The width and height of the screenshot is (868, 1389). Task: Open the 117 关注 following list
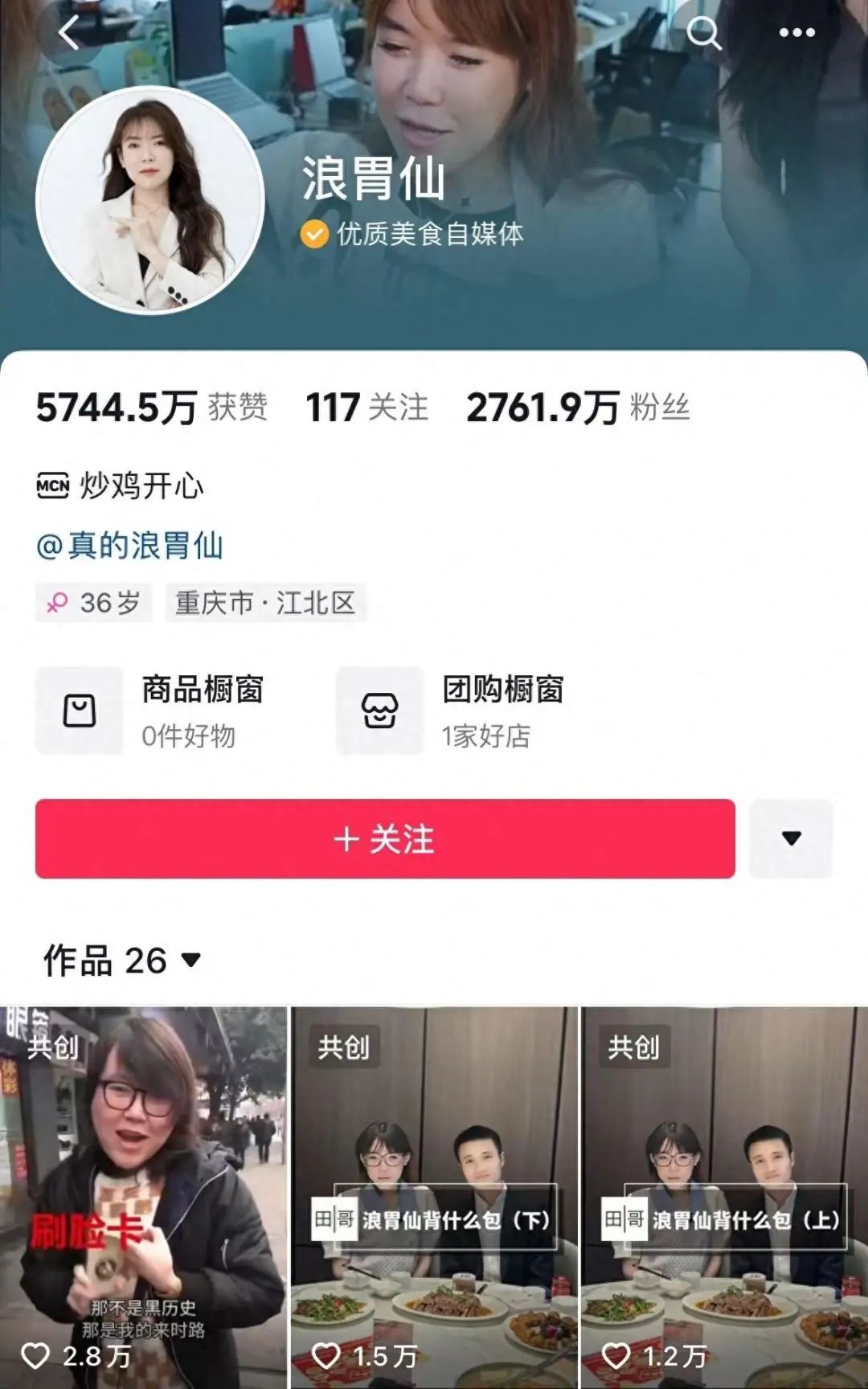click(x=366, y=408)
